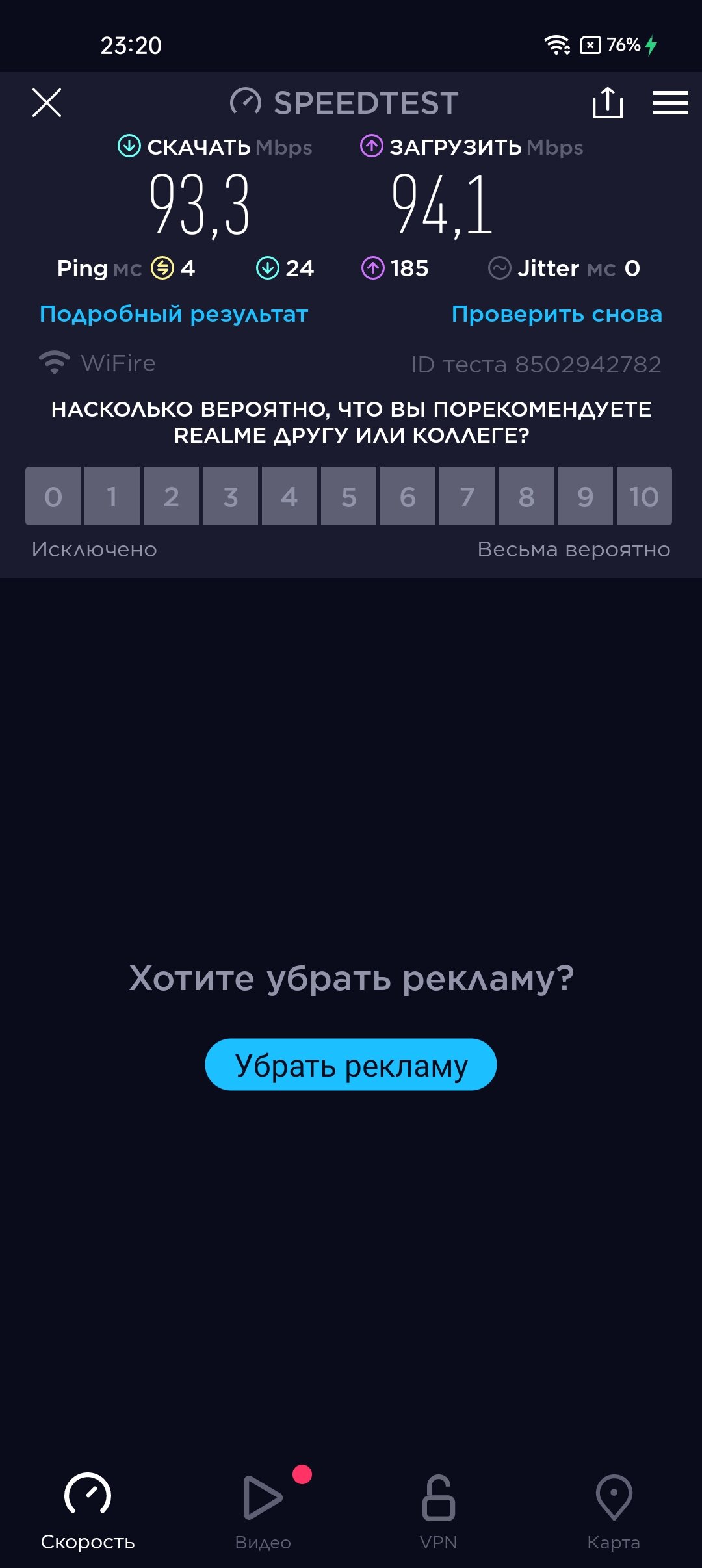The image size is (702, 1568).
Task: Select rating 3 on the scale
Action: pos(231,496)
